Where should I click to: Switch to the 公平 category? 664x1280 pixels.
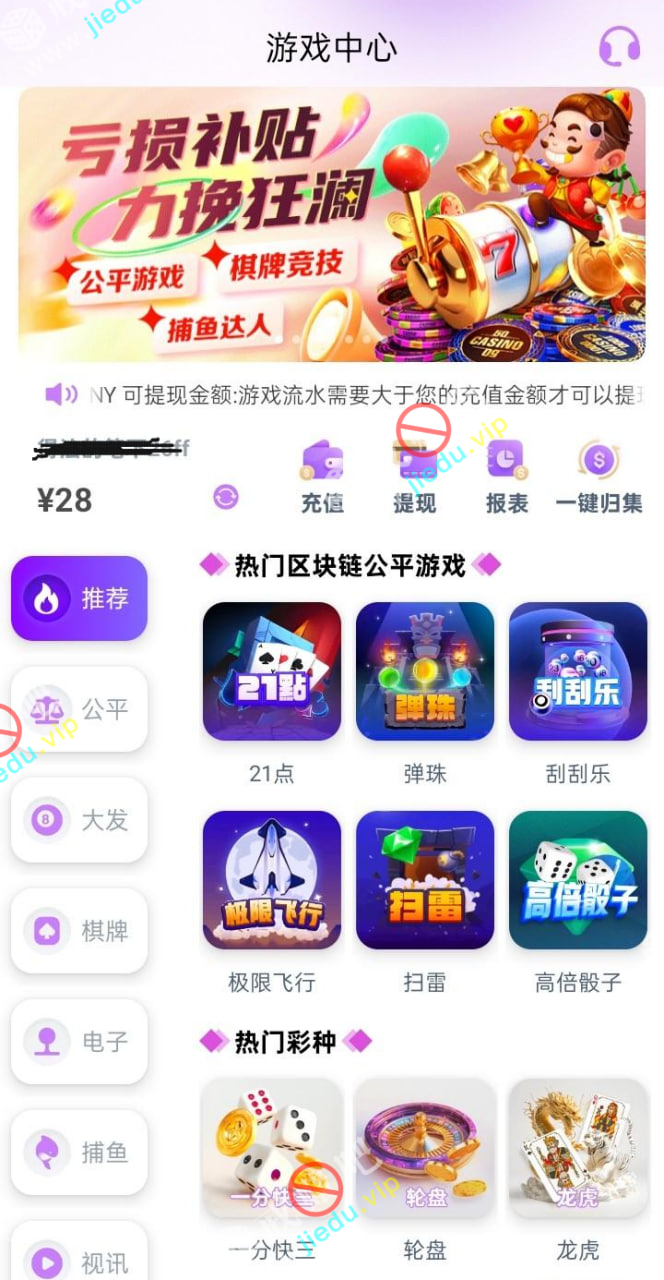click(79, 709)
